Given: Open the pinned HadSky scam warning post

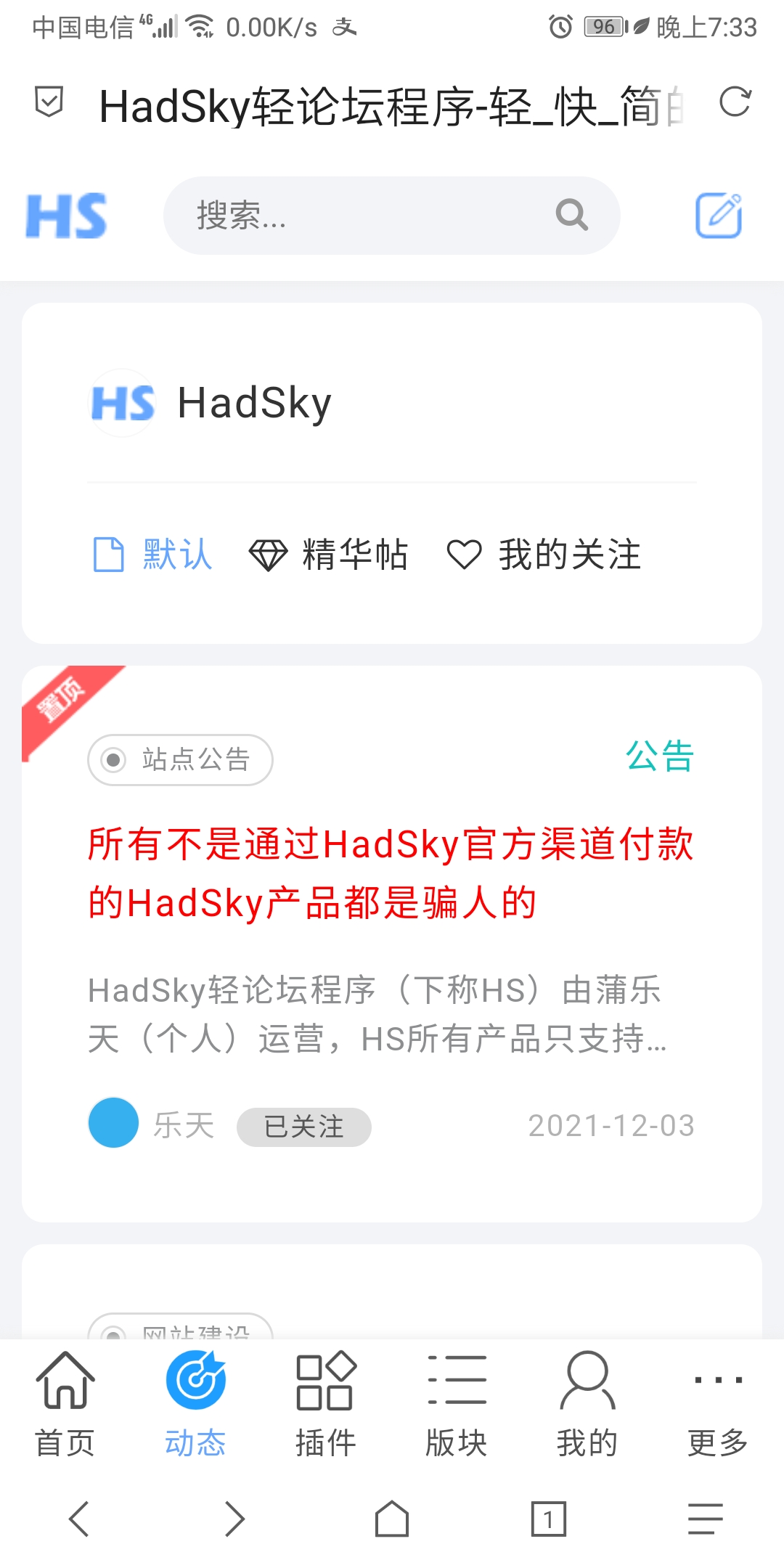Looking at the screenshot, I should click(391, 873).
